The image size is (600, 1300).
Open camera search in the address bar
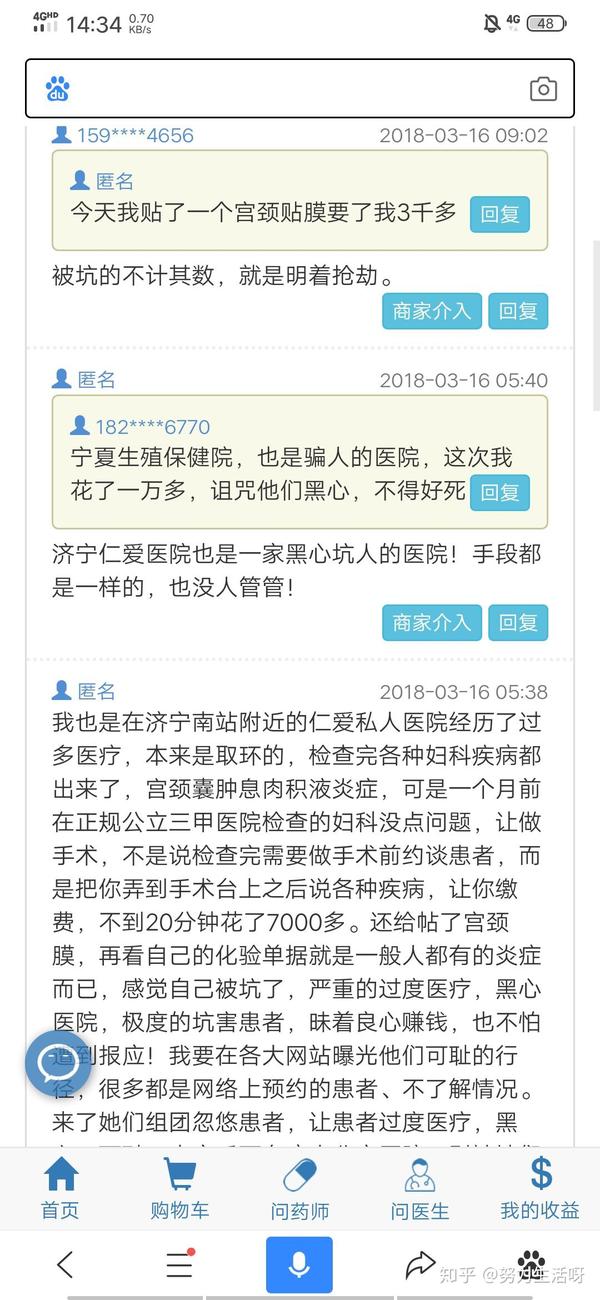tap(543, 89)
